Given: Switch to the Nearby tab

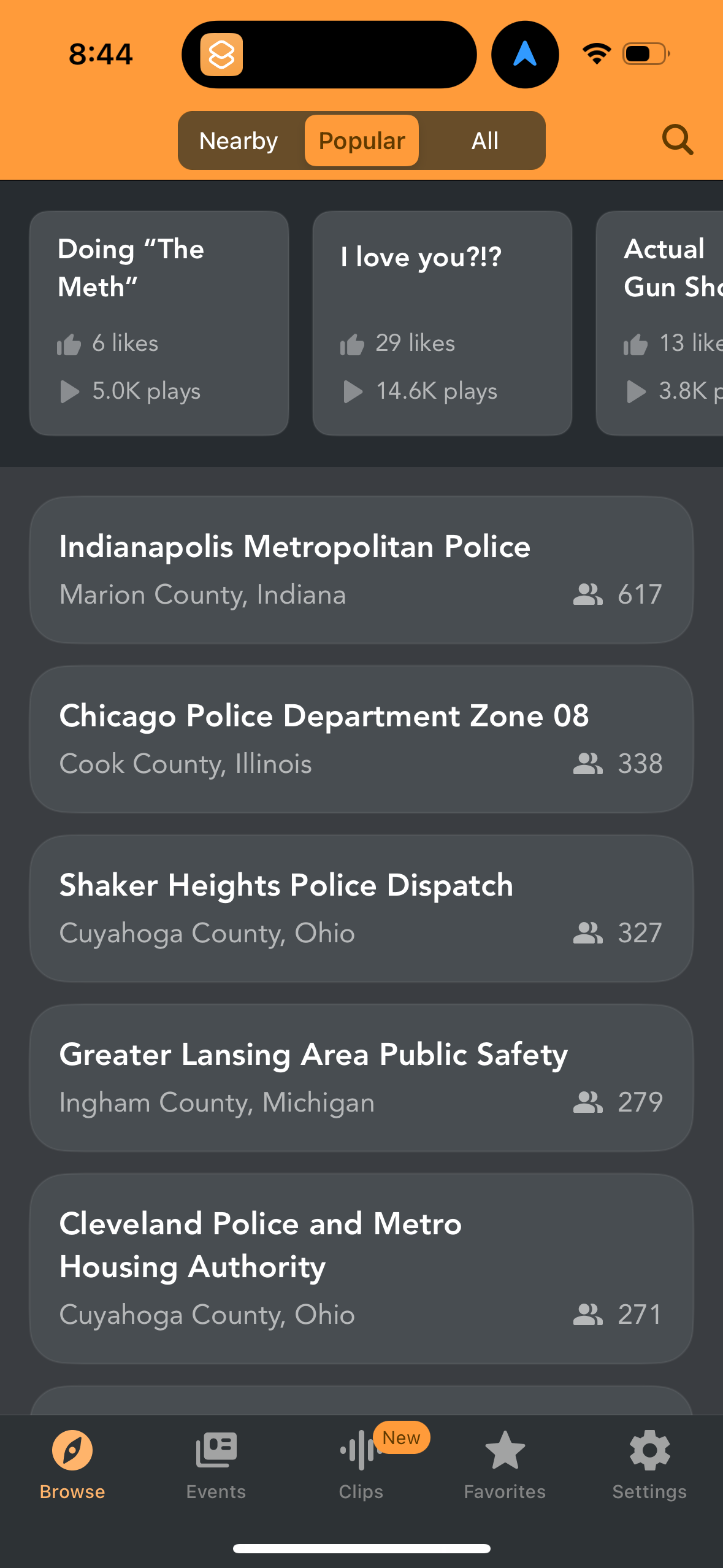Looking at the screenshot, I should (x=238, y=140).
